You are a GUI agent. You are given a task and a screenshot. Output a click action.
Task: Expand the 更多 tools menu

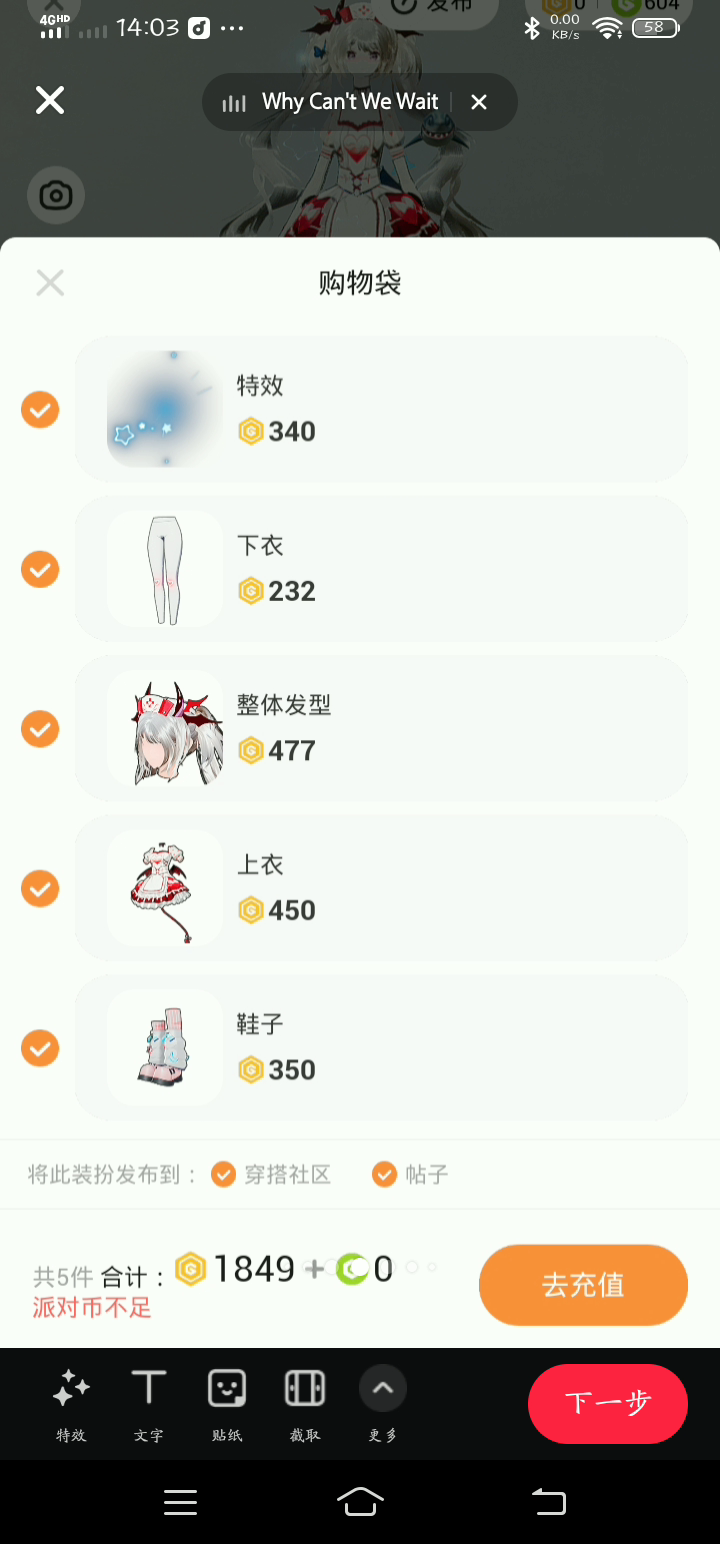tap(383, 1403)
